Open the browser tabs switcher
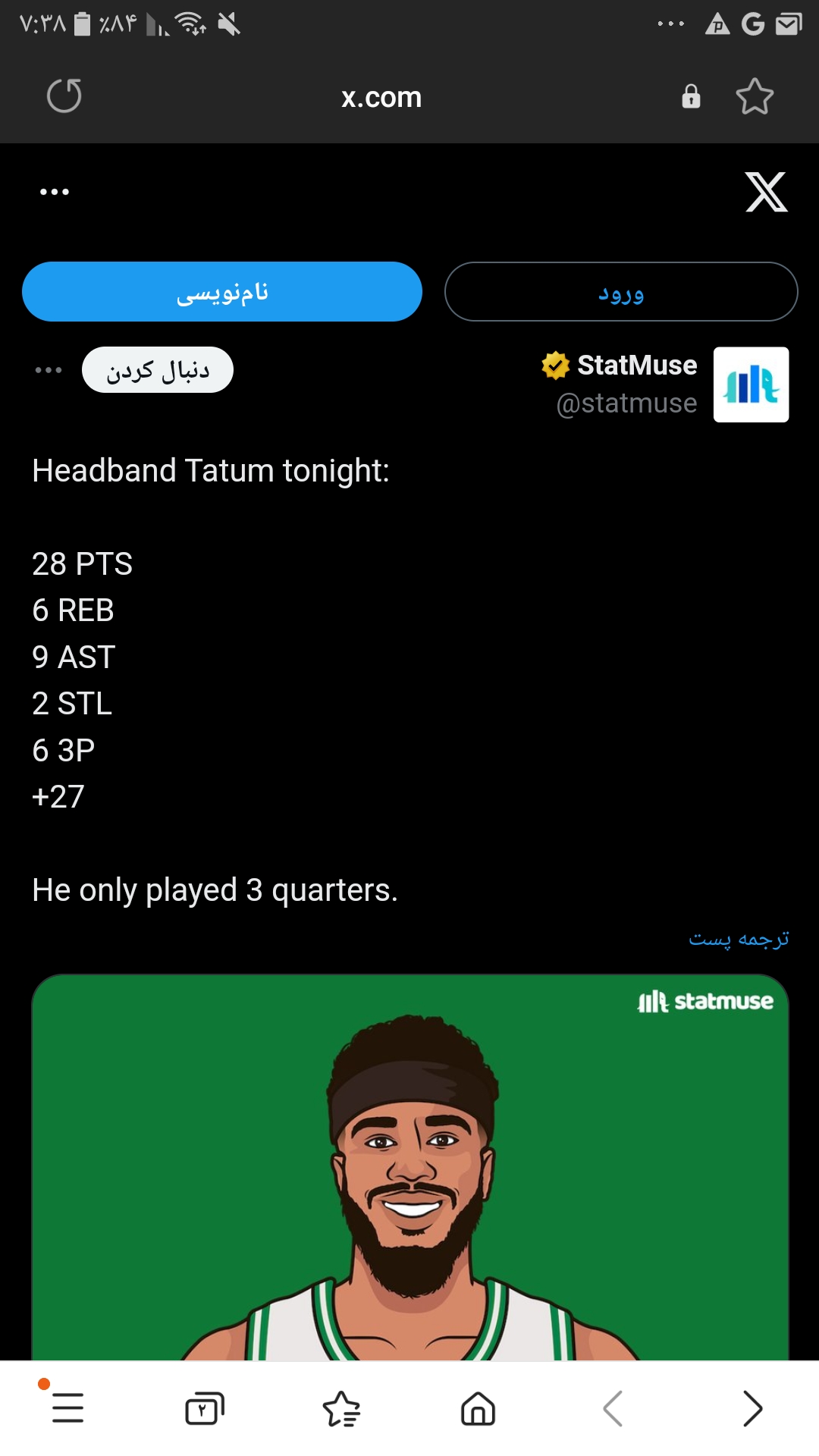This screenshot has height=1456, width=819. click(205, 1408)
